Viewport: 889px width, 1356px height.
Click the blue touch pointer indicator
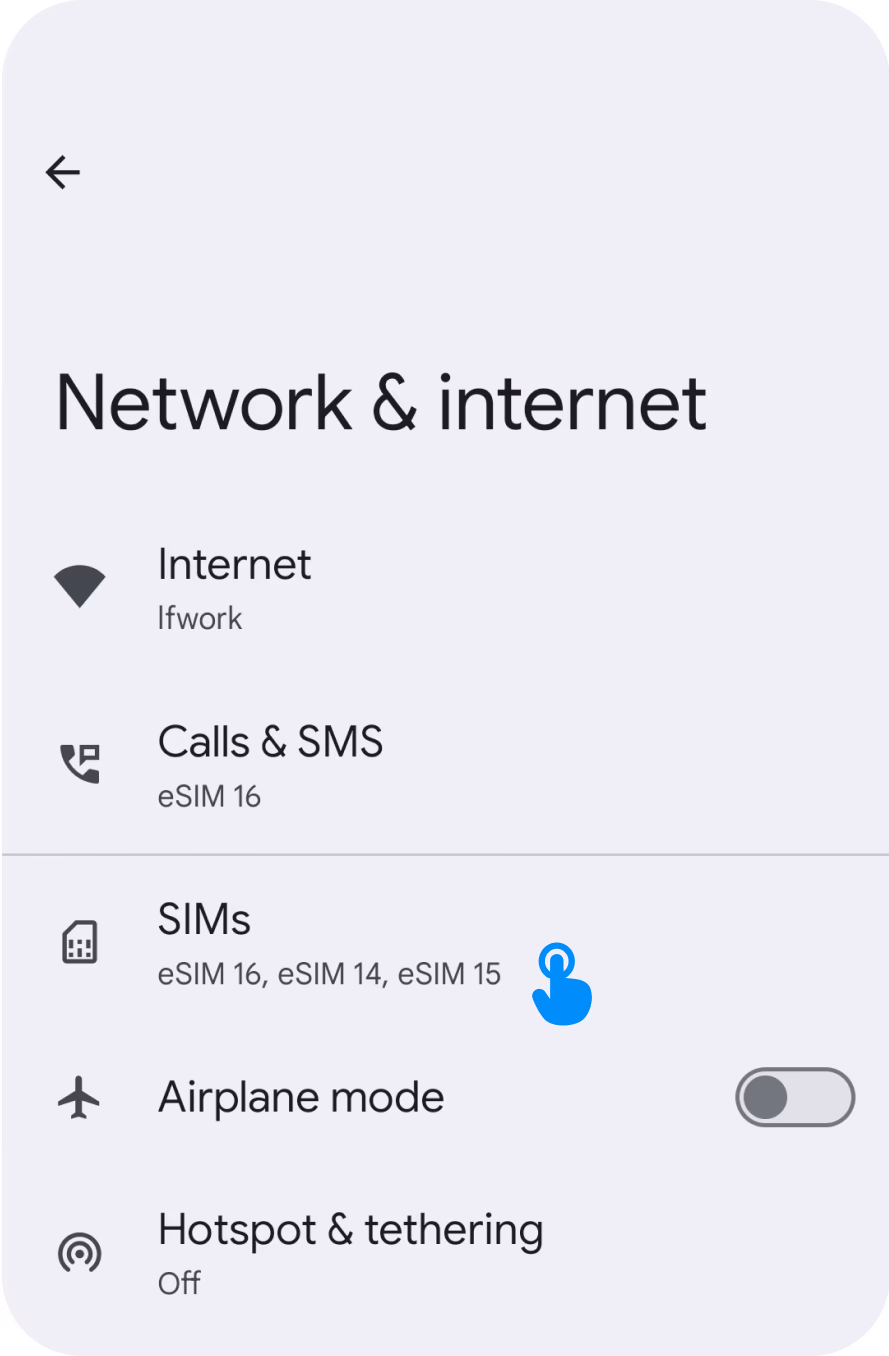(x=562, y=984)
